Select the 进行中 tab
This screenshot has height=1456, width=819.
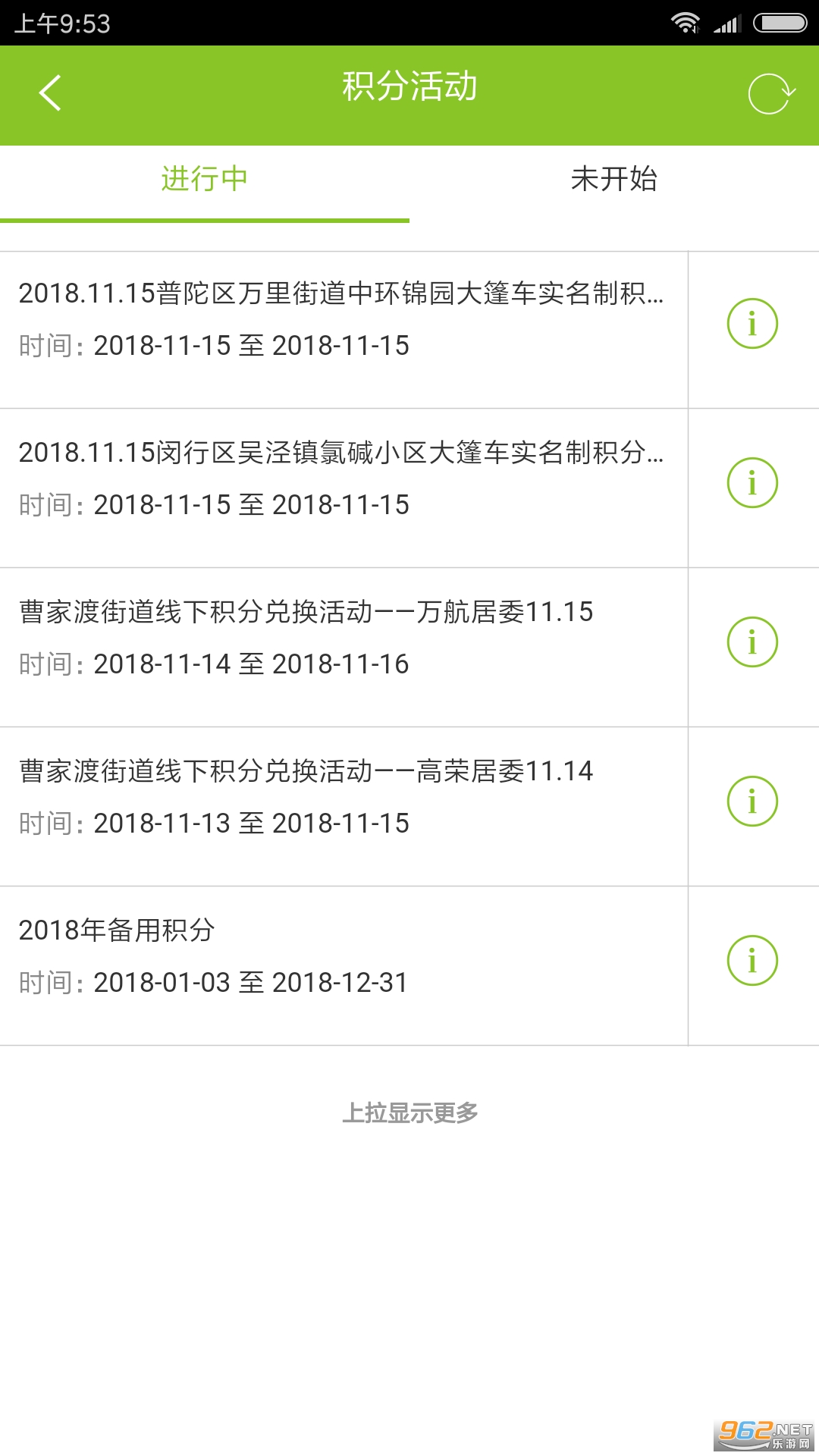205,180
